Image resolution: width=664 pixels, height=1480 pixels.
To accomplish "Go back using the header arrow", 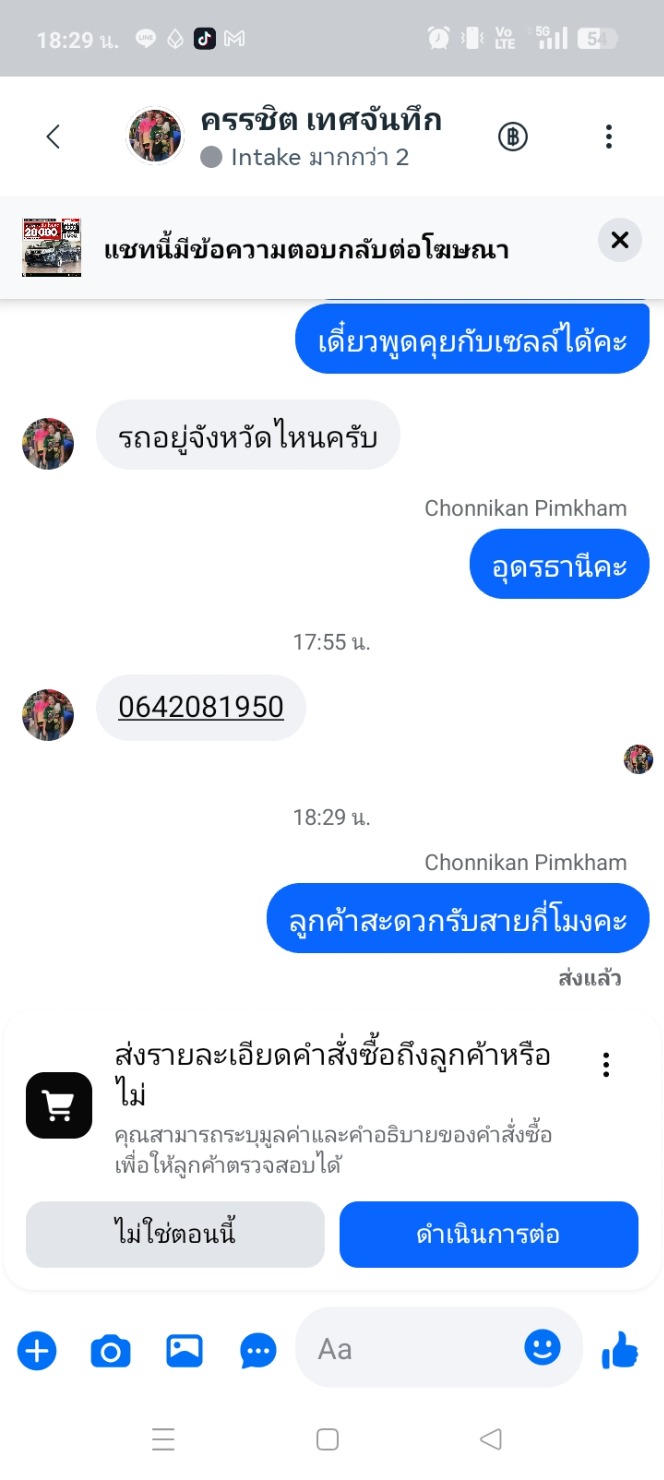I will [x=54, y=137].
